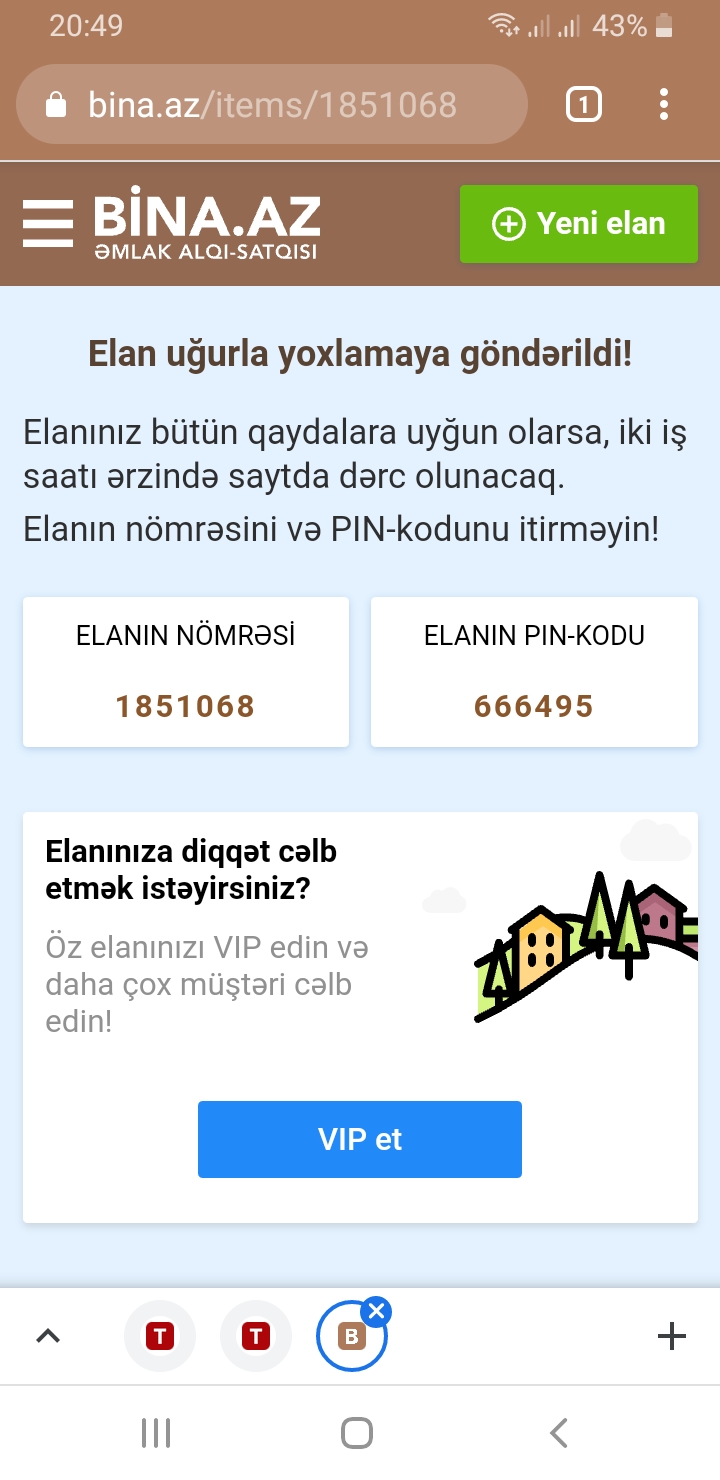Open recent apps from the navigation bar
This screenshot has height=1480, width=720.
[156, 1433]
